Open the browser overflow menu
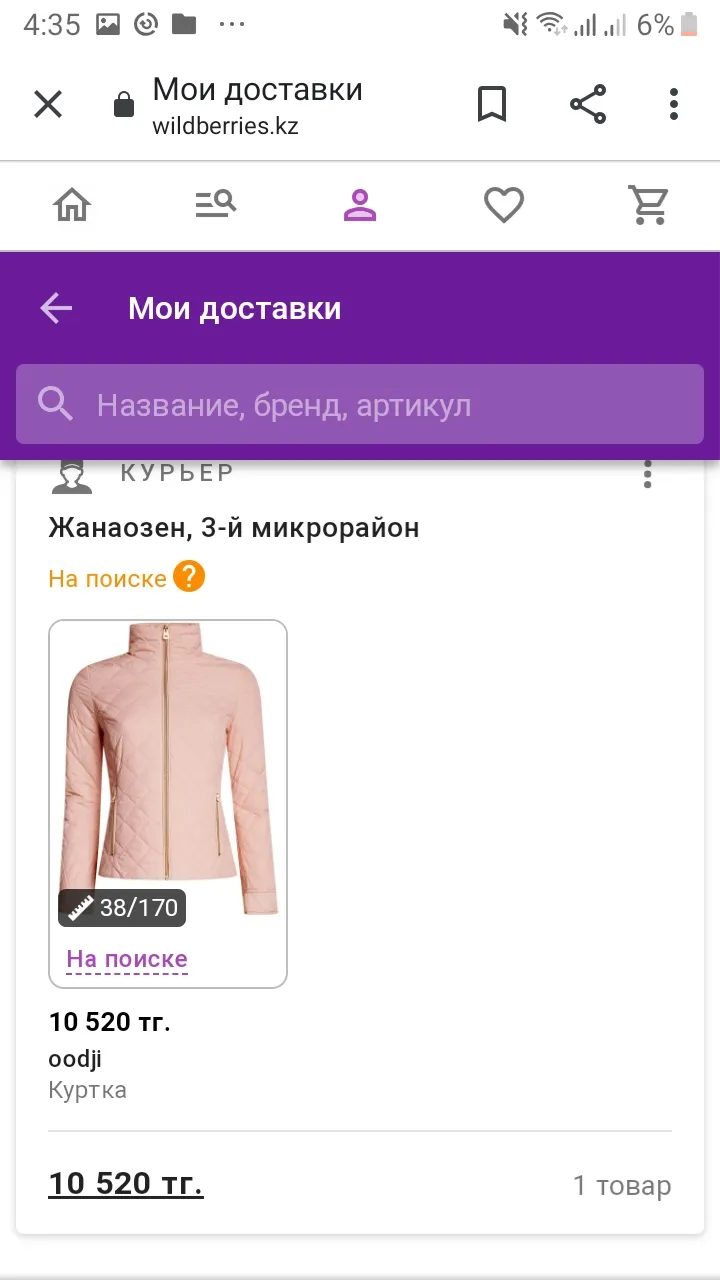Image resolution: width=720 pixels, height=1280 pixels. click(674, 104)
